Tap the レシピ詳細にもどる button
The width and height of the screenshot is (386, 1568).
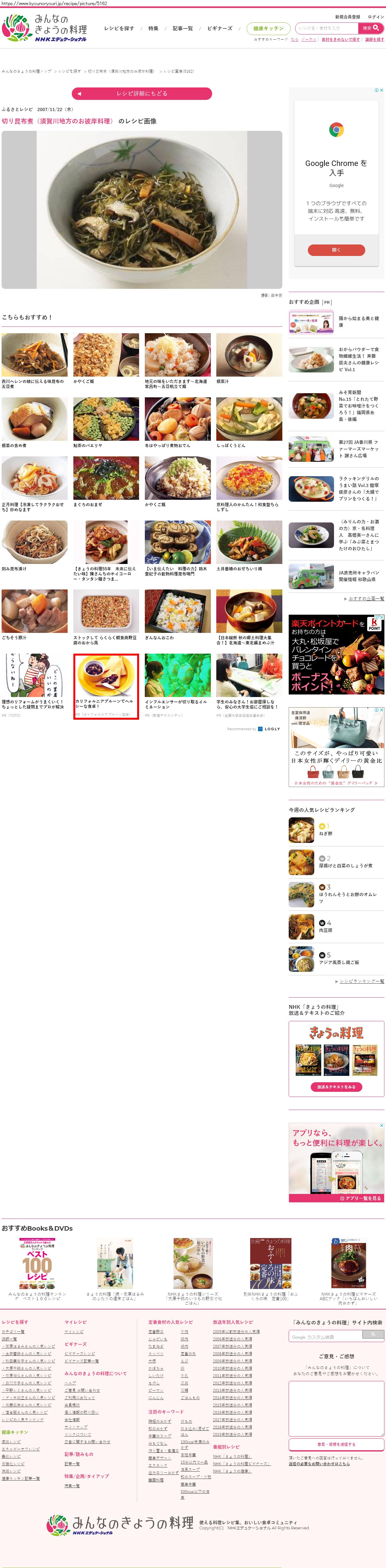[x=141, y=94]
